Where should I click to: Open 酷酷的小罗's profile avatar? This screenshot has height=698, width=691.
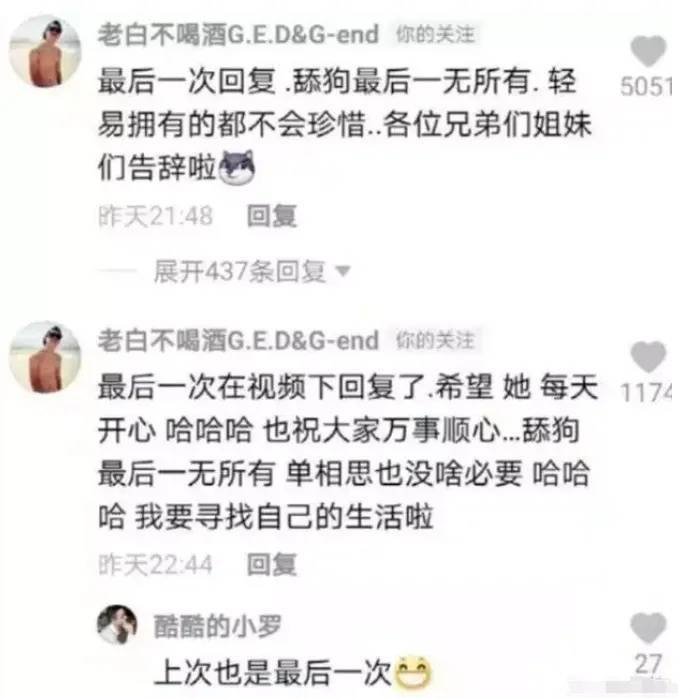117,625
